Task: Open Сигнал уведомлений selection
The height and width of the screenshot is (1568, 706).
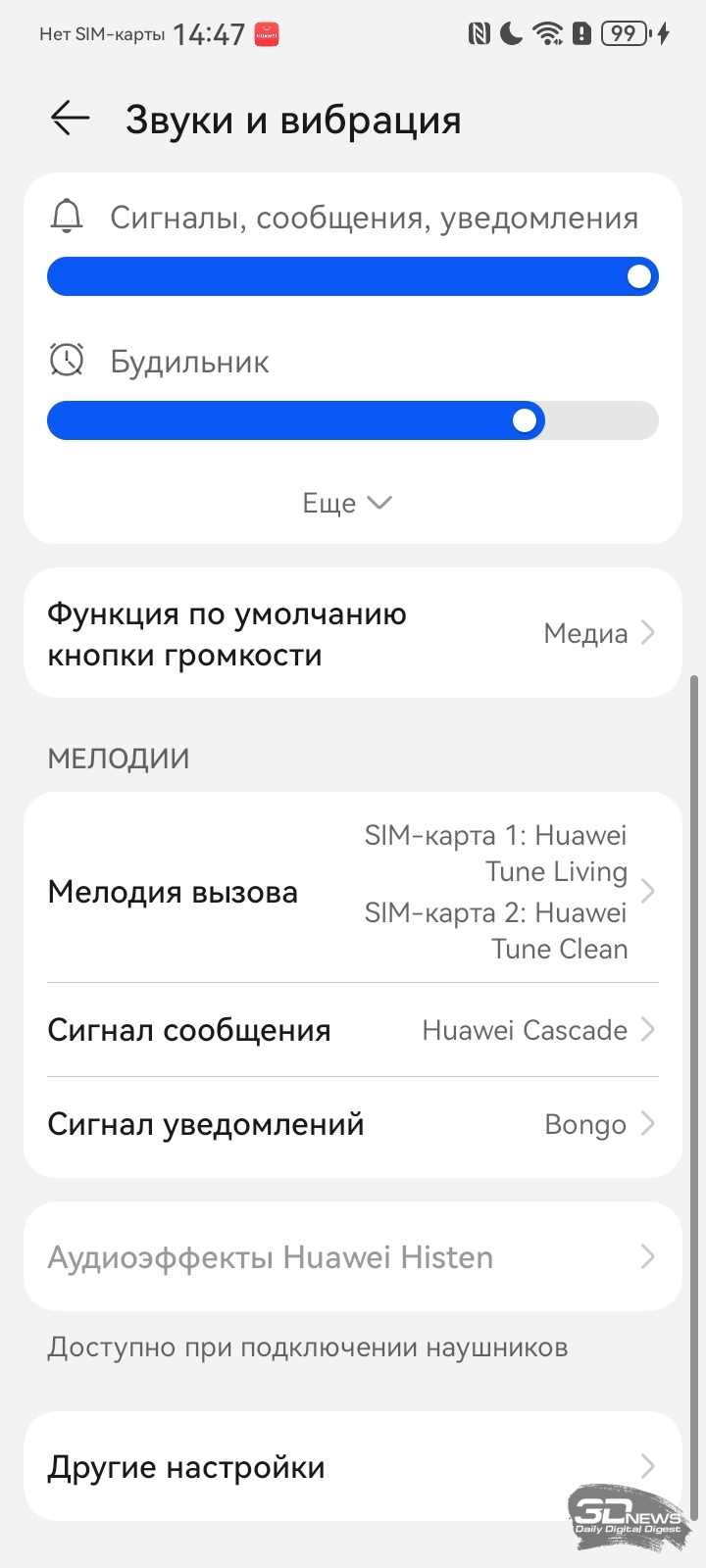Action: 353,1124
